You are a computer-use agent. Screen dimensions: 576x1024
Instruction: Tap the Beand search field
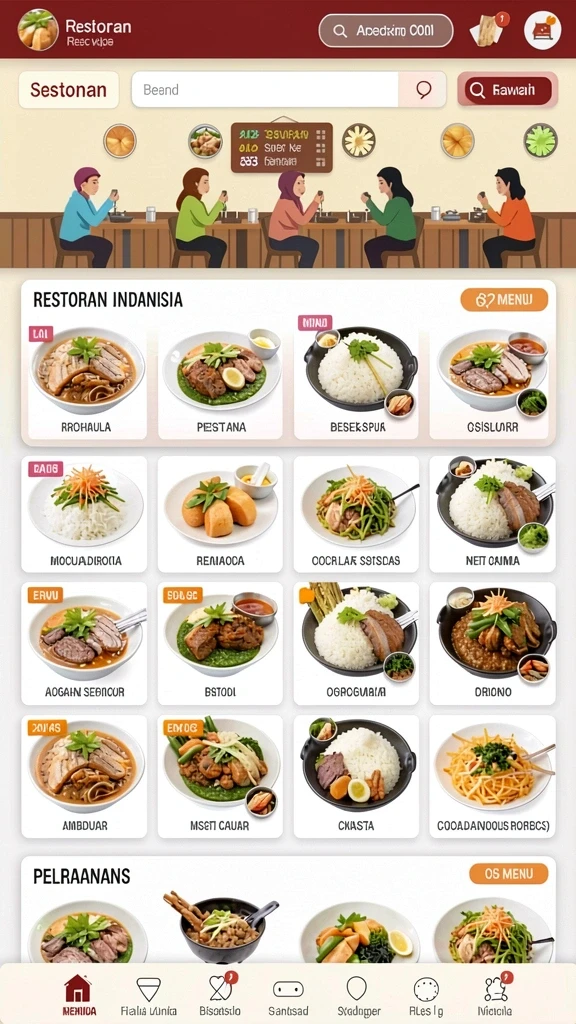[x=265, y=89]
